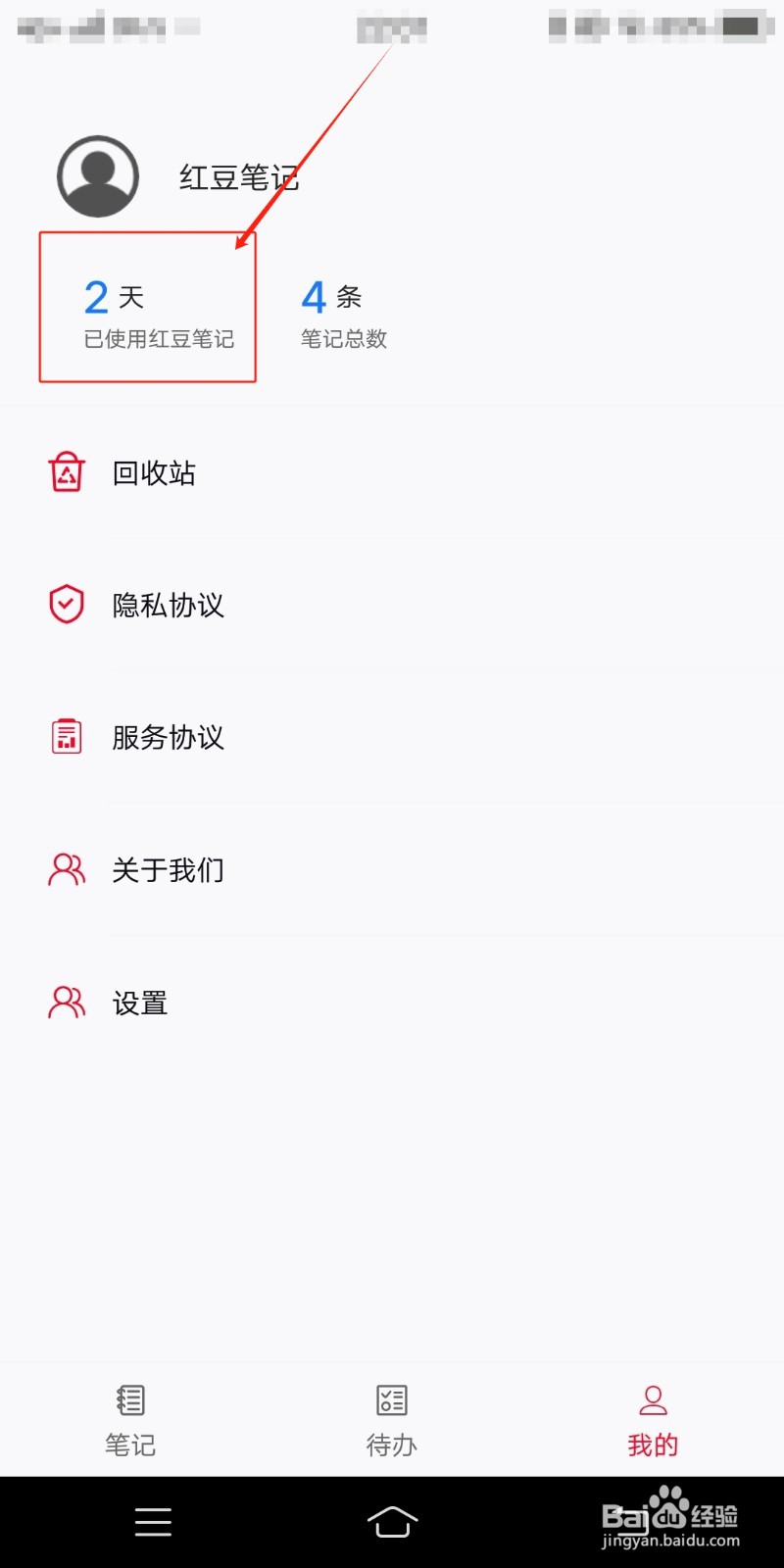Tap the 设置 settings icon
The width and height of the screenshot is (784, 1568).
tap(66, 1002)
